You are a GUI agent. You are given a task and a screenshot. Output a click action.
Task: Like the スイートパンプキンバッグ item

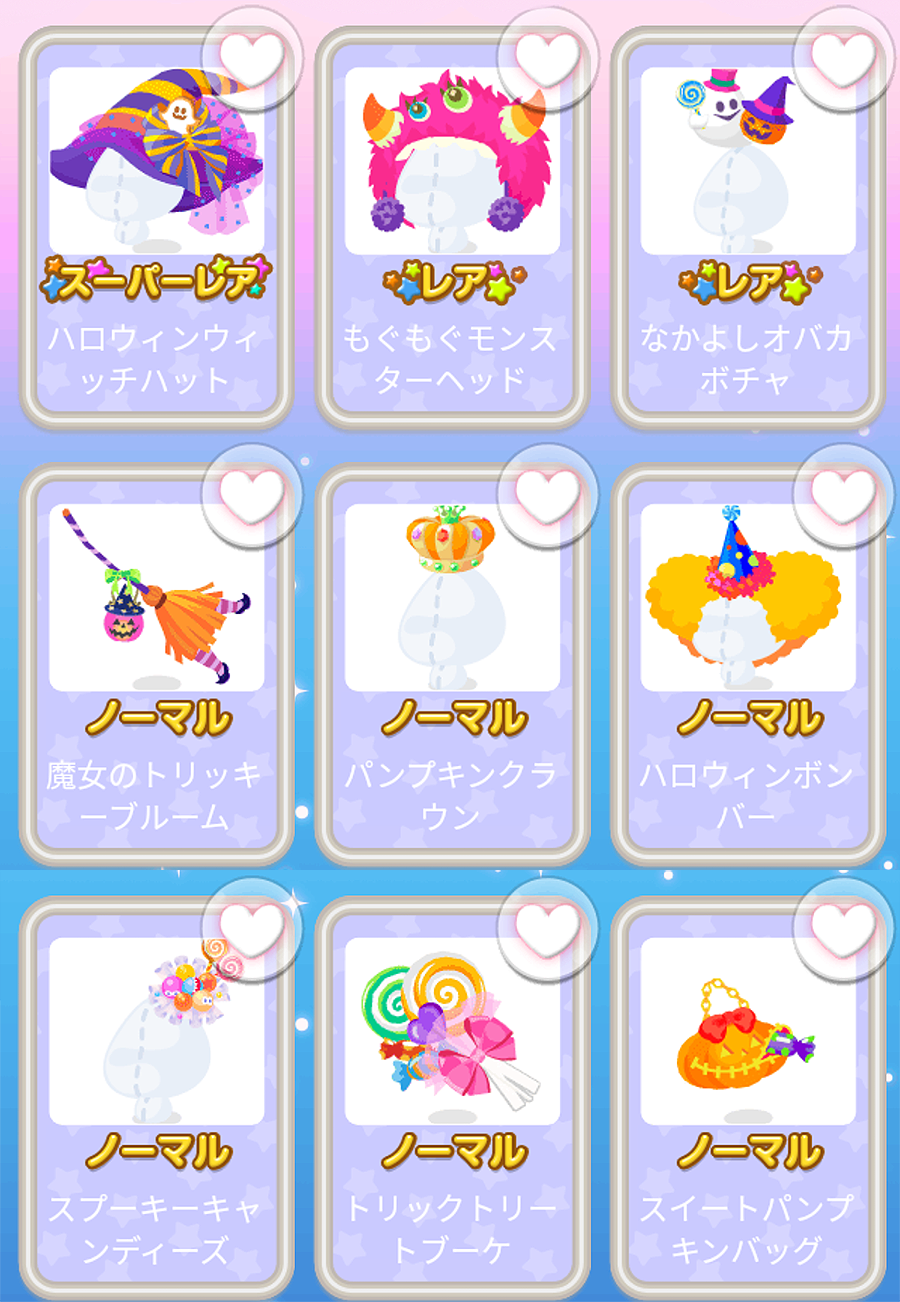[x=843, y=927]
